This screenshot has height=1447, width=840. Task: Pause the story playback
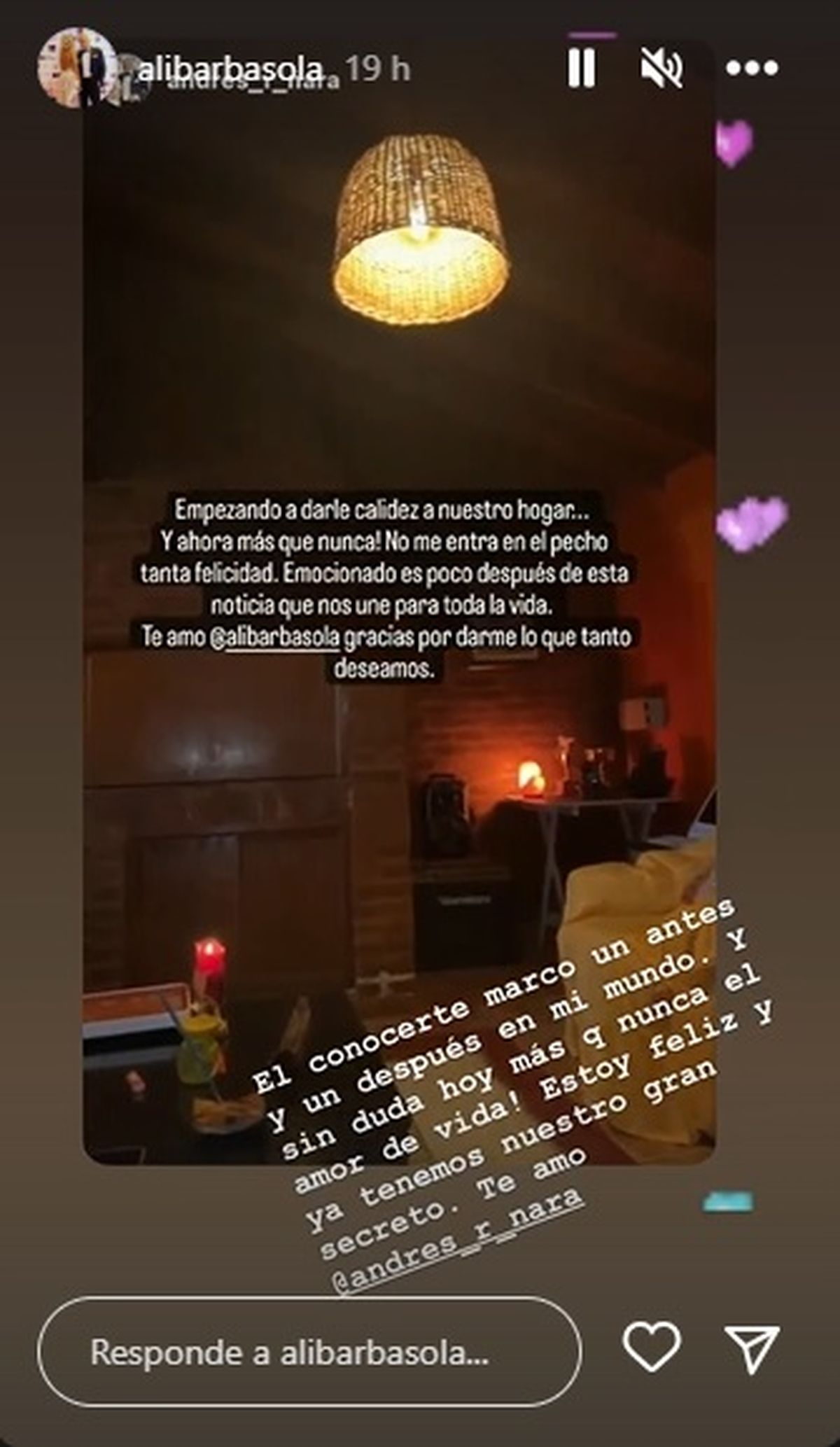(581, 68)
